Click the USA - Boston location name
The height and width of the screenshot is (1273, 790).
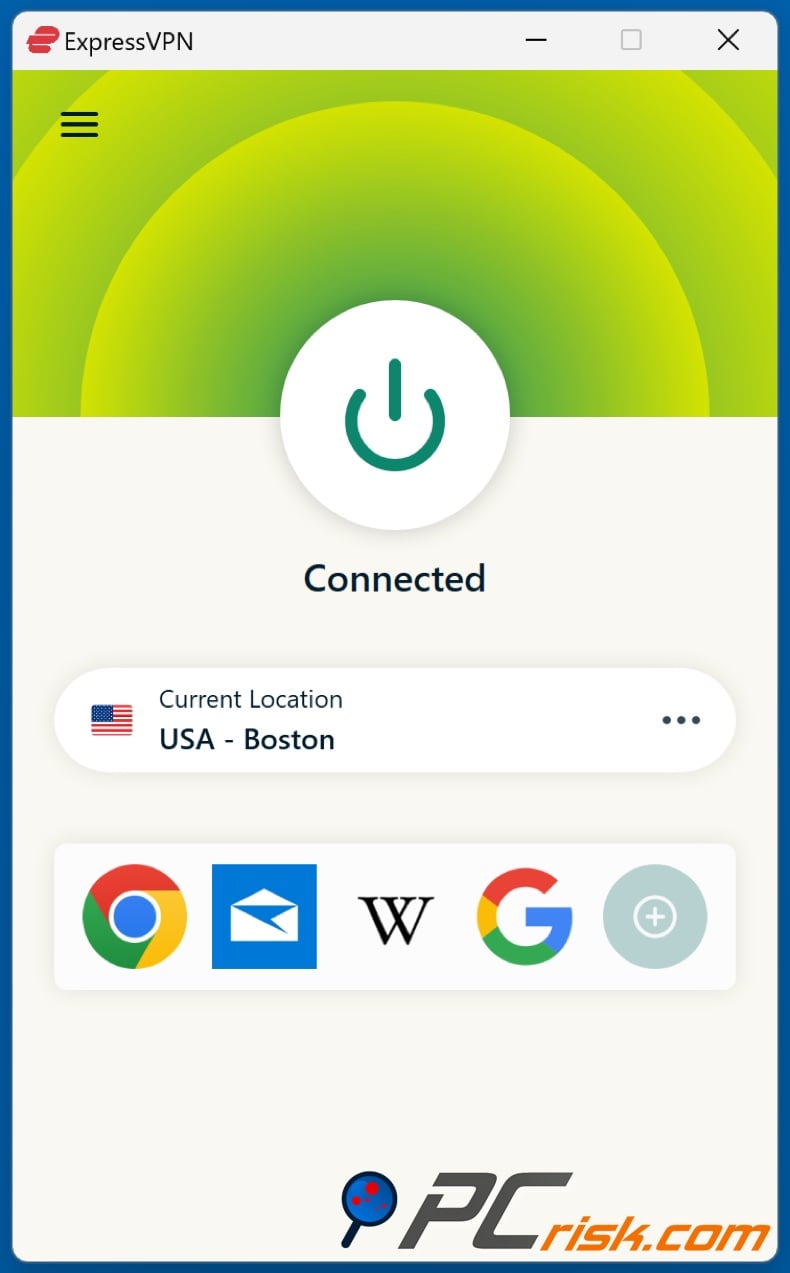[246, 739]
